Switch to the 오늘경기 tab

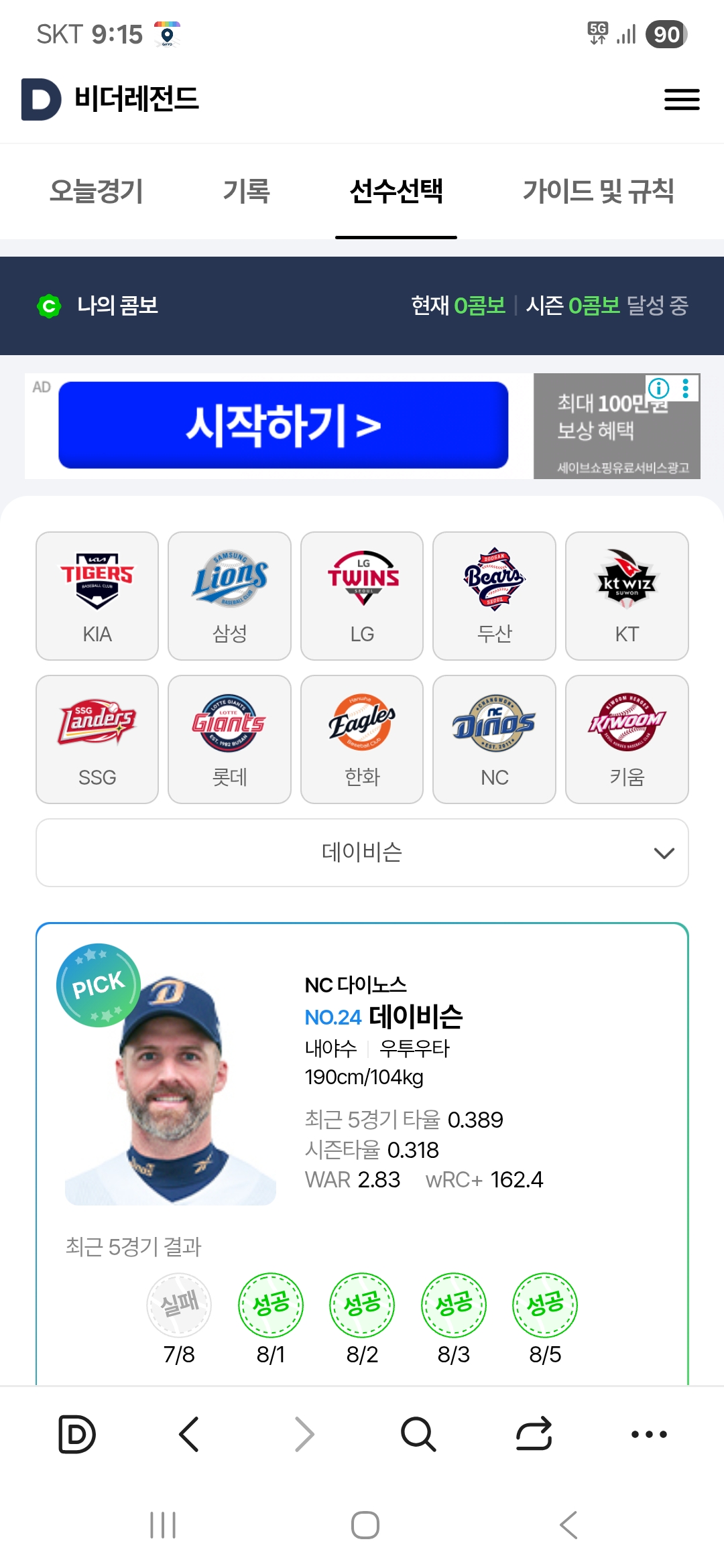tap(97, 191)
